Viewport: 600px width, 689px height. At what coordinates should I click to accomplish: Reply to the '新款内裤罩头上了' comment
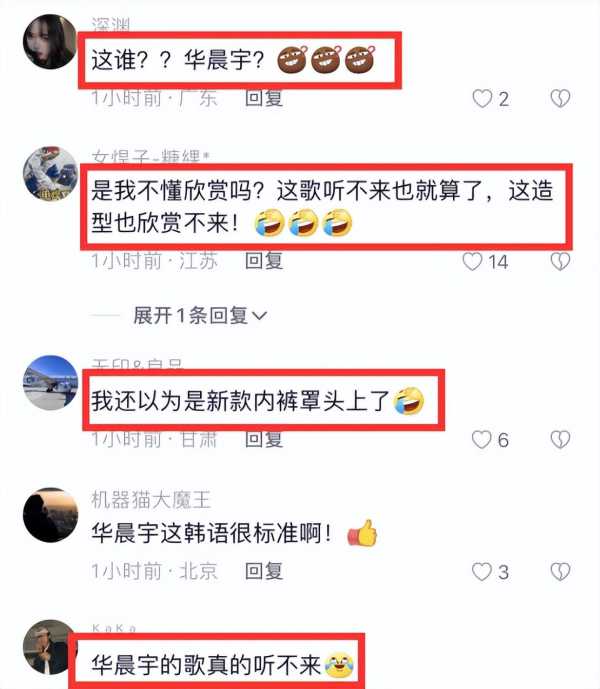pyautogui.click(x=265, y=439)
